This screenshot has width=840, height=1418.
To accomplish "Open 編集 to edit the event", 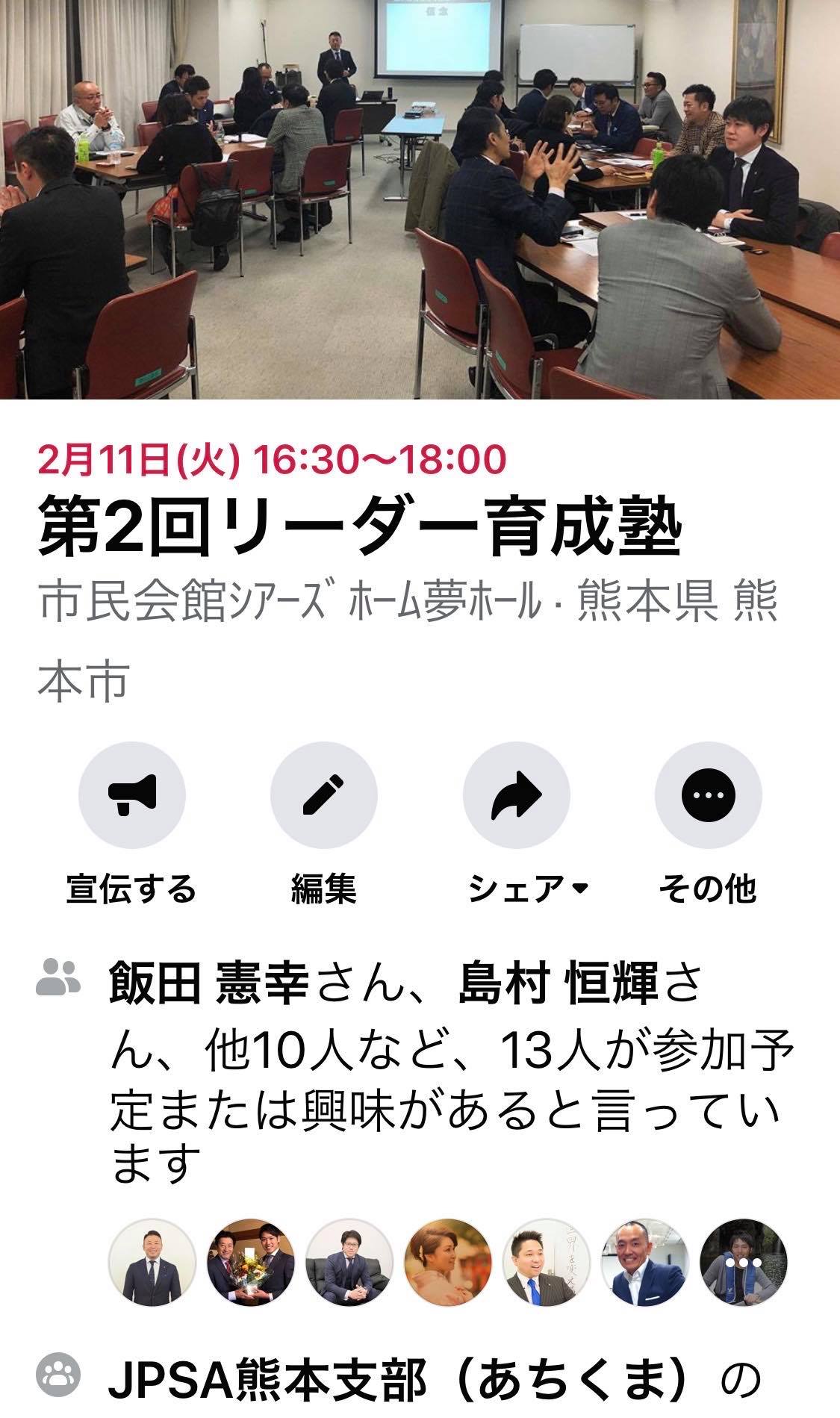I will (x=324, y=795).
